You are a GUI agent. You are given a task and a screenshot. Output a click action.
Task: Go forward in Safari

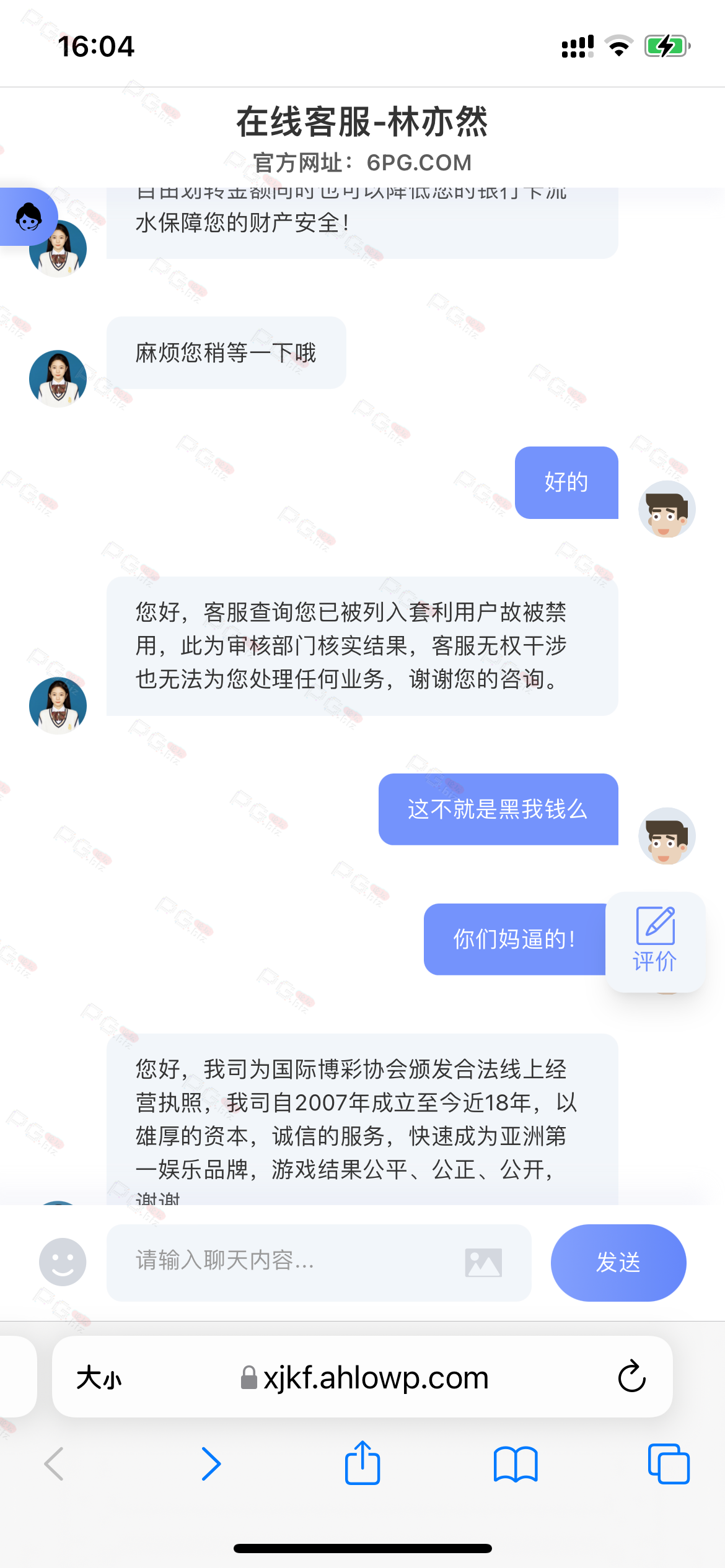tap(211, 1464)
